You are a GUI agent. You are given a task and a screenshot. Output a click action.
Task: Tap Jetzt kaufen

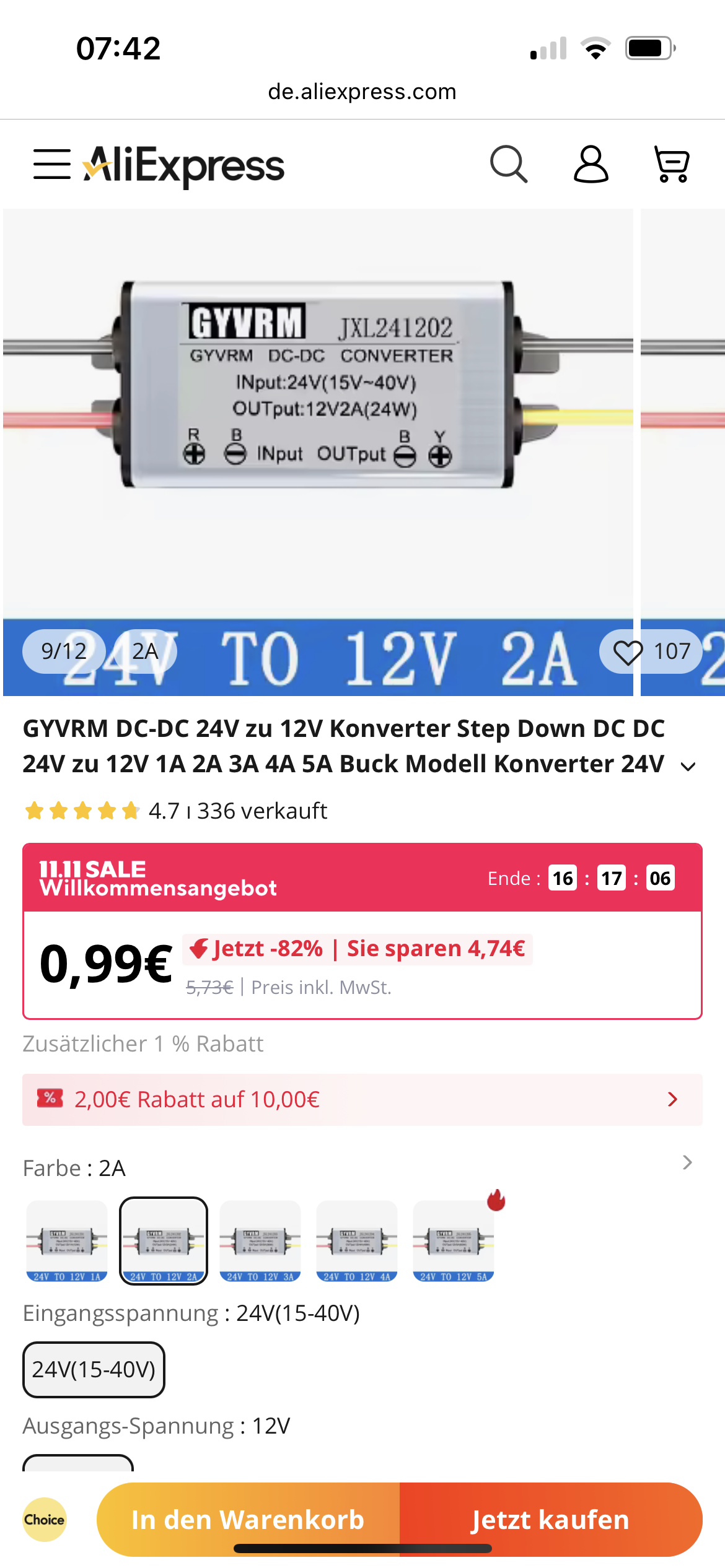pos(550,1519)
